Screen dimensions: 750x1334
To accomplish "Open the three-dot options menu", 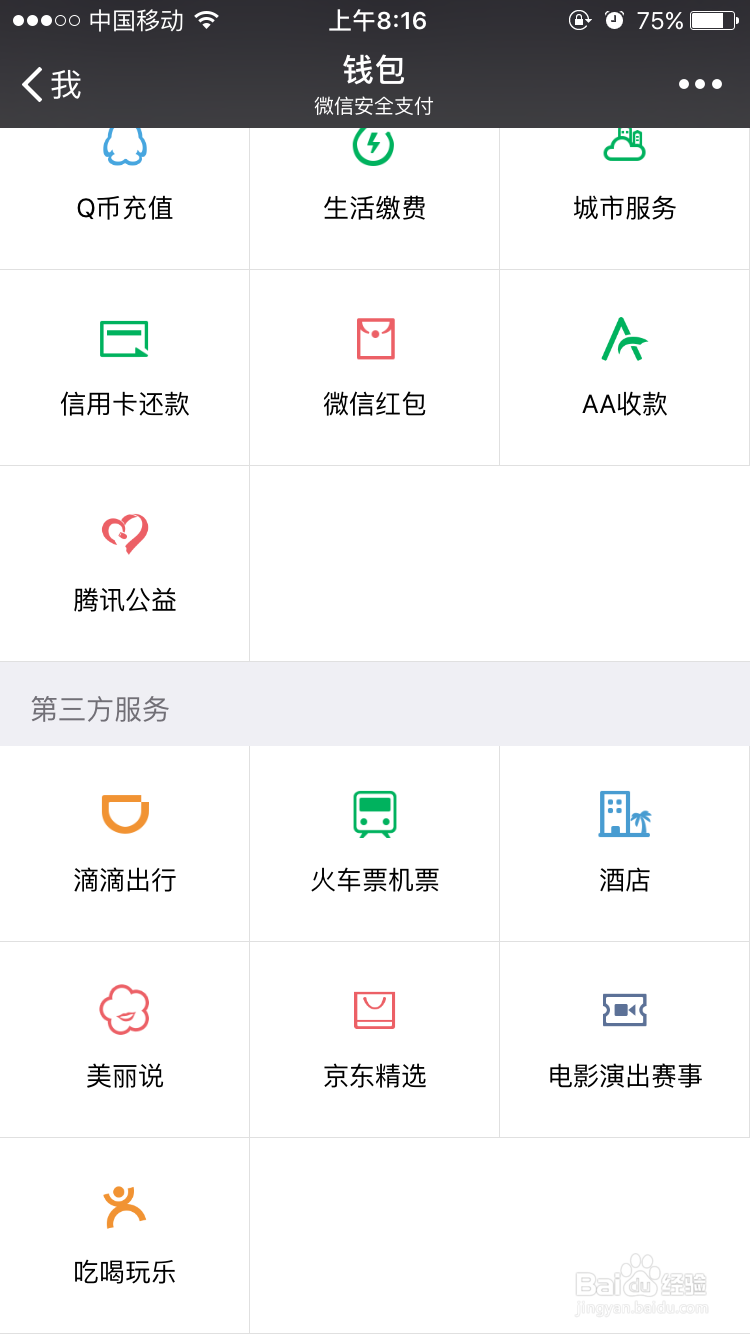I will (698, 85).
